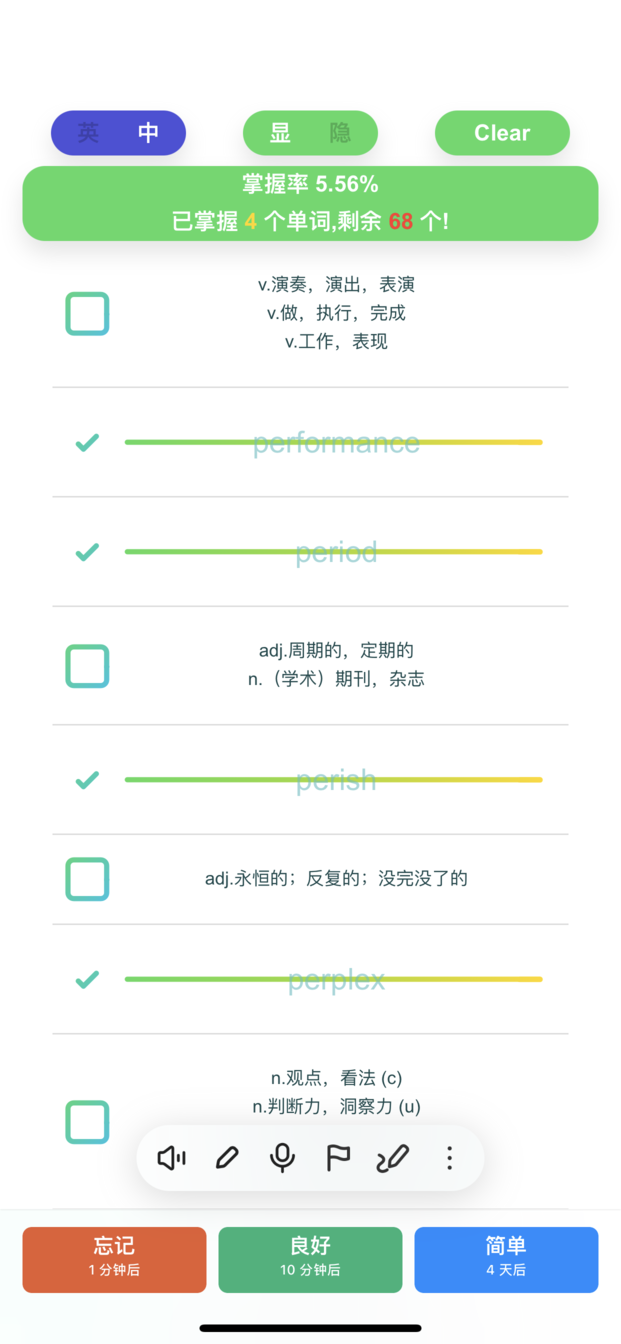Viewport: 621px width, 1344px height.
Task: Check the box for adj.永恒的；反复的
Action: [x=87, y=879]
